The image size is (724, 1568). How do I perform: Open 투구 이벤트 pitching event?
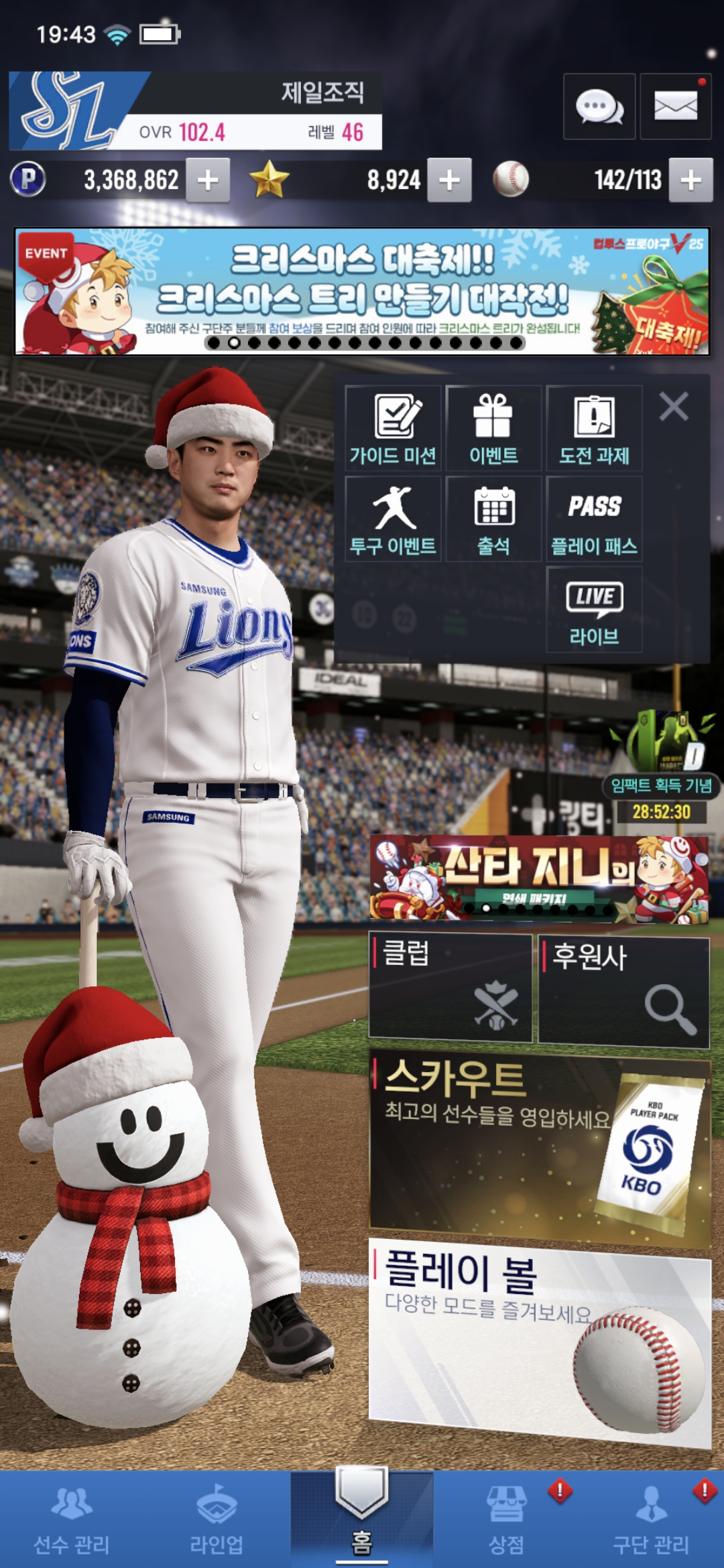point(393,519)
